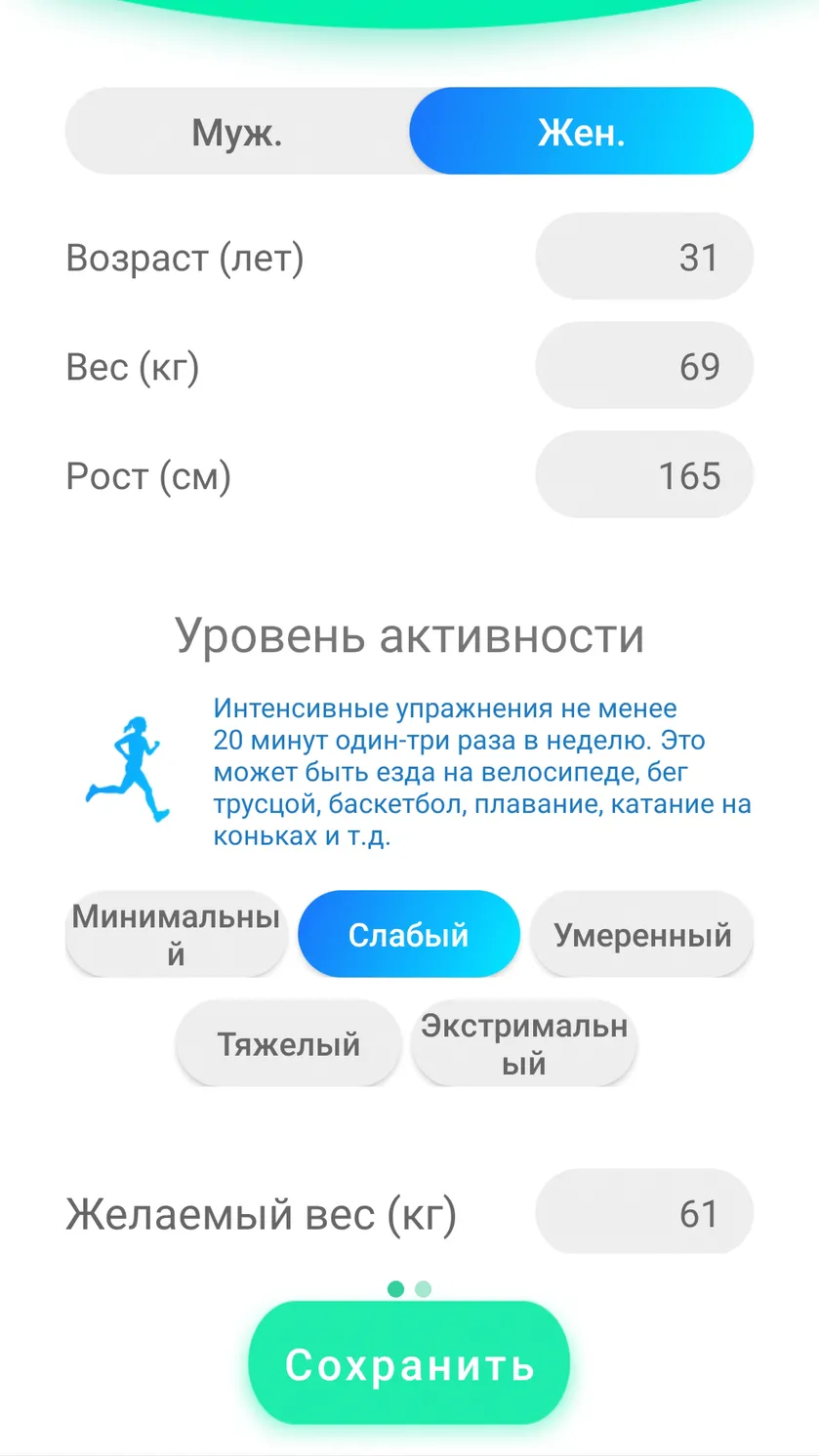
Task: Choose the Минимальный activity level
Action: (x=176, y=934)
